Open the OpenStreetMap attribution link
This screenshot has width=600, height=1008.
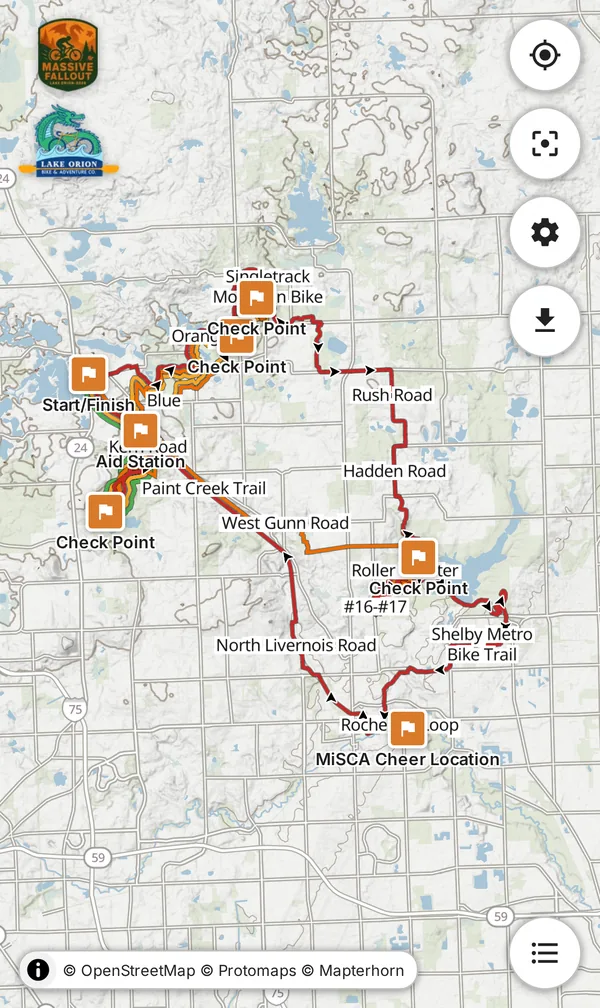129,970
